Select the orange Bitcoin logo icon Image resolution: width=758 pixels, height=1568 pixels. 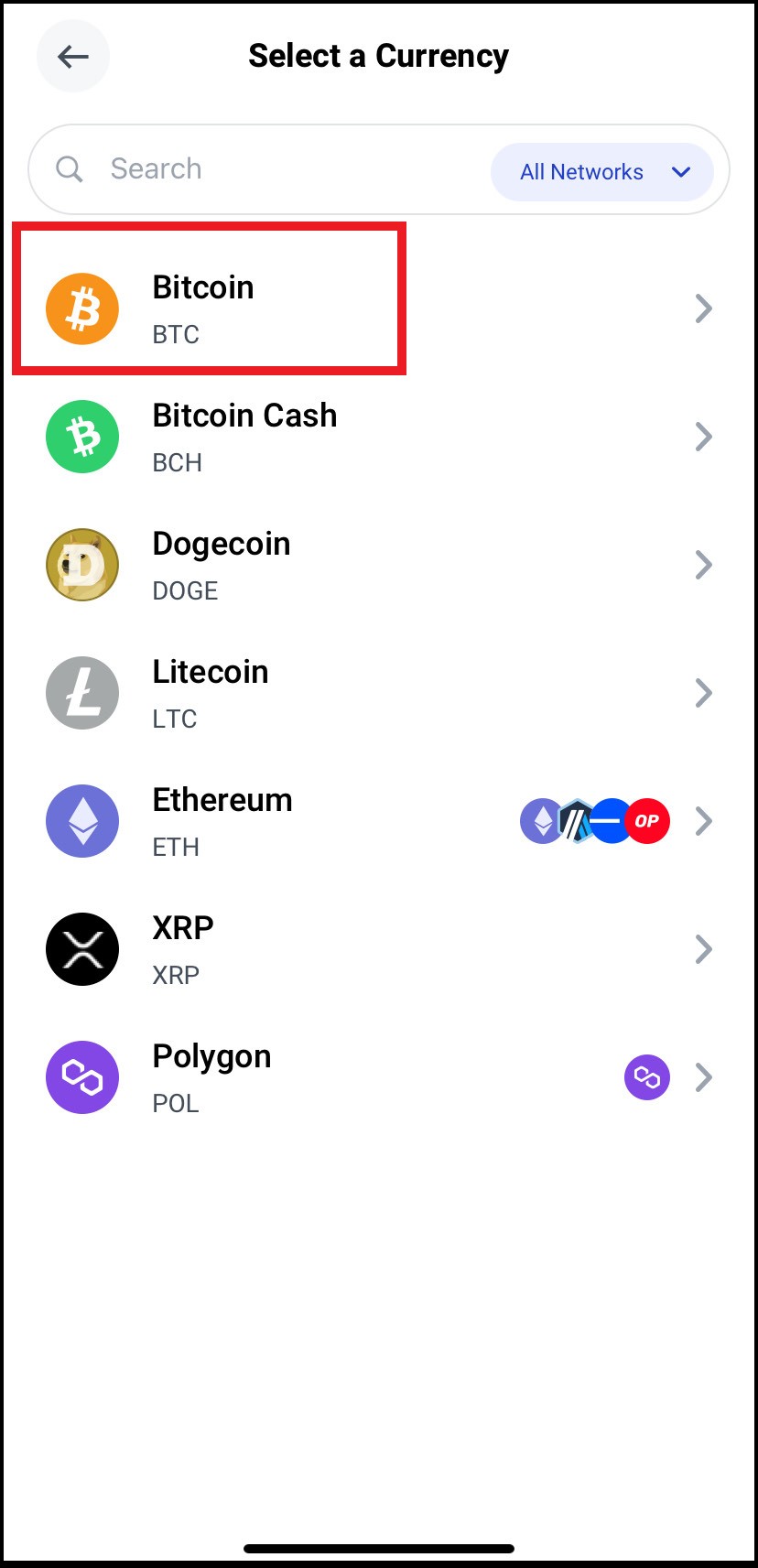pos(82,308)
